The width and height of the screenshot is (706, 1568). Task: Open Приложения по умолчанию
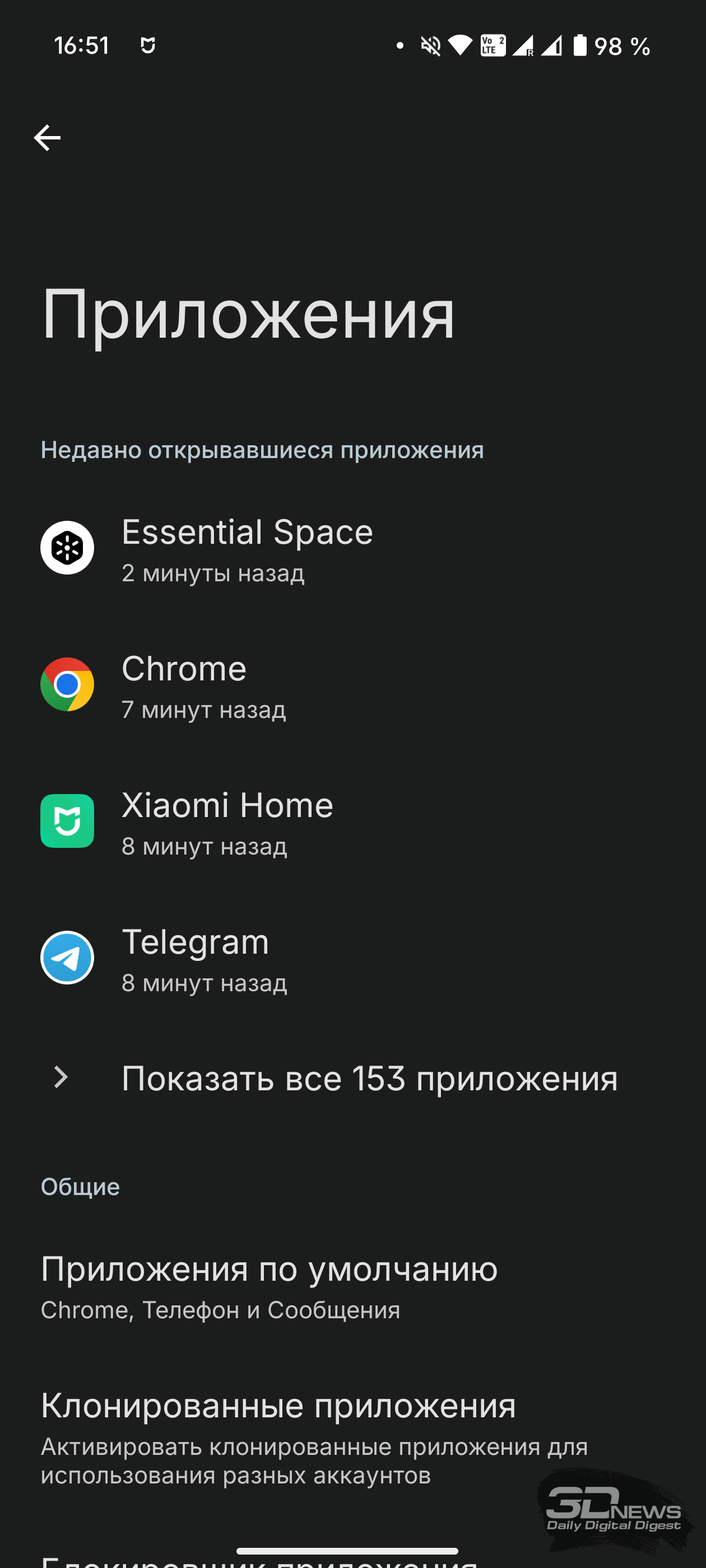pyautogui.click(x=352, y=1286)
